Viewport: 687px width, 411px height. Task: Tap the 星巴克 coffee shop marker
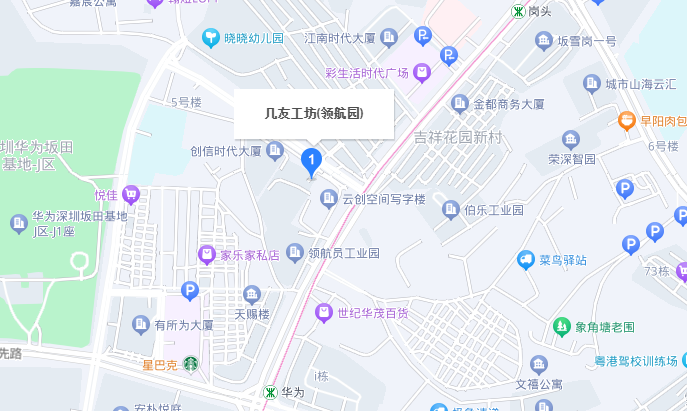coord(190,365)
